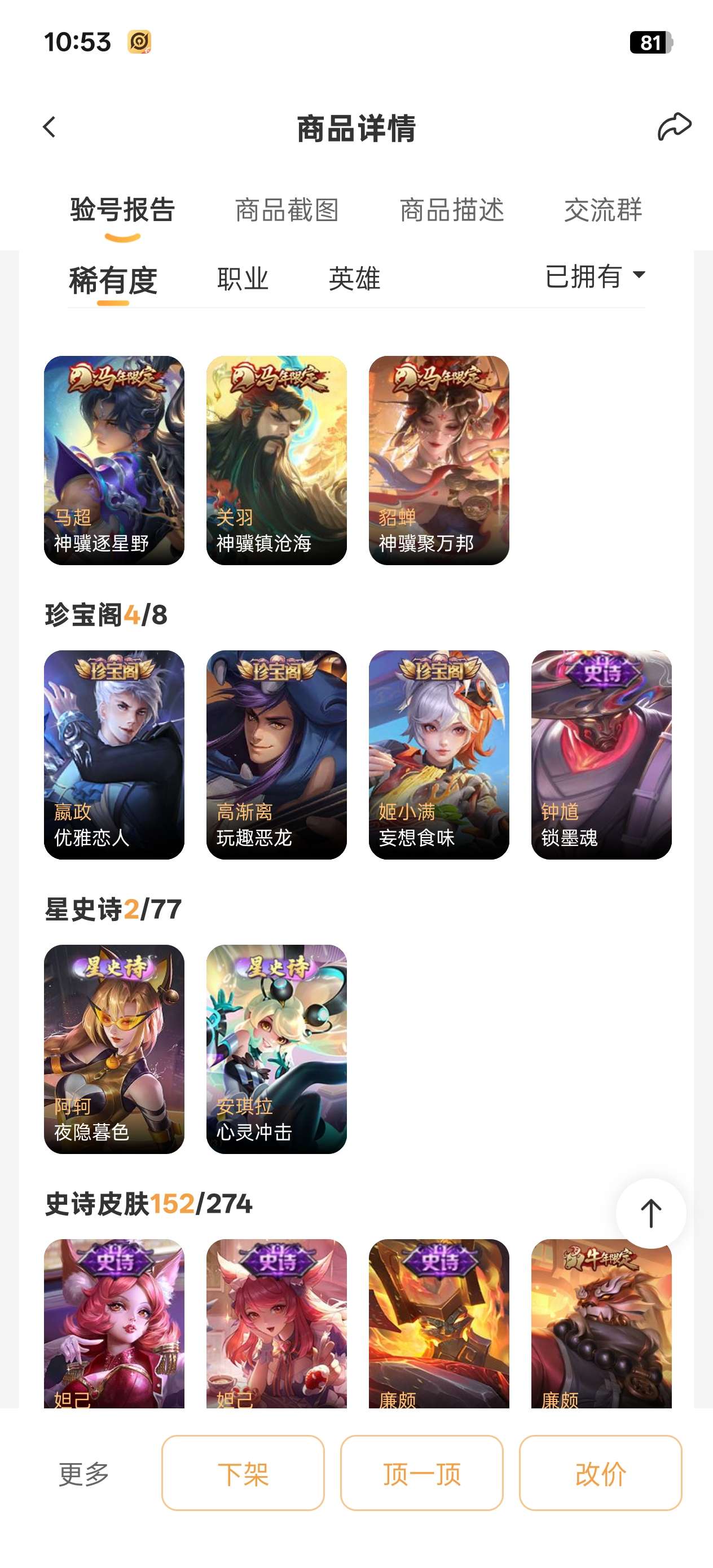Screen dimensions: 713x1568
Task: Expand the 已拥有 dropdown
Action: (x=595, y=276)
